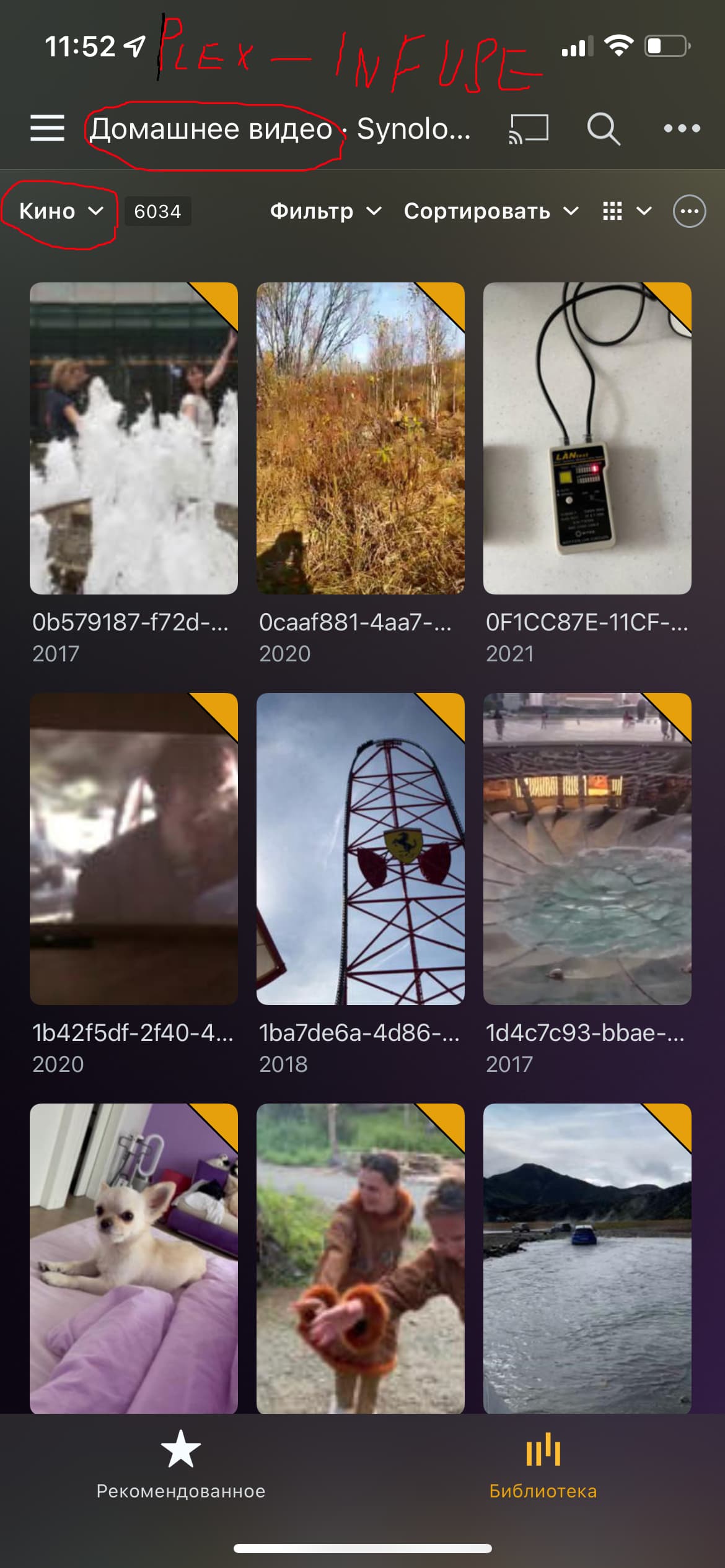725x1568 pixels.
Task: Open video 1d4c7c93-bbae from 2017
Action: (x=587, y=848)
